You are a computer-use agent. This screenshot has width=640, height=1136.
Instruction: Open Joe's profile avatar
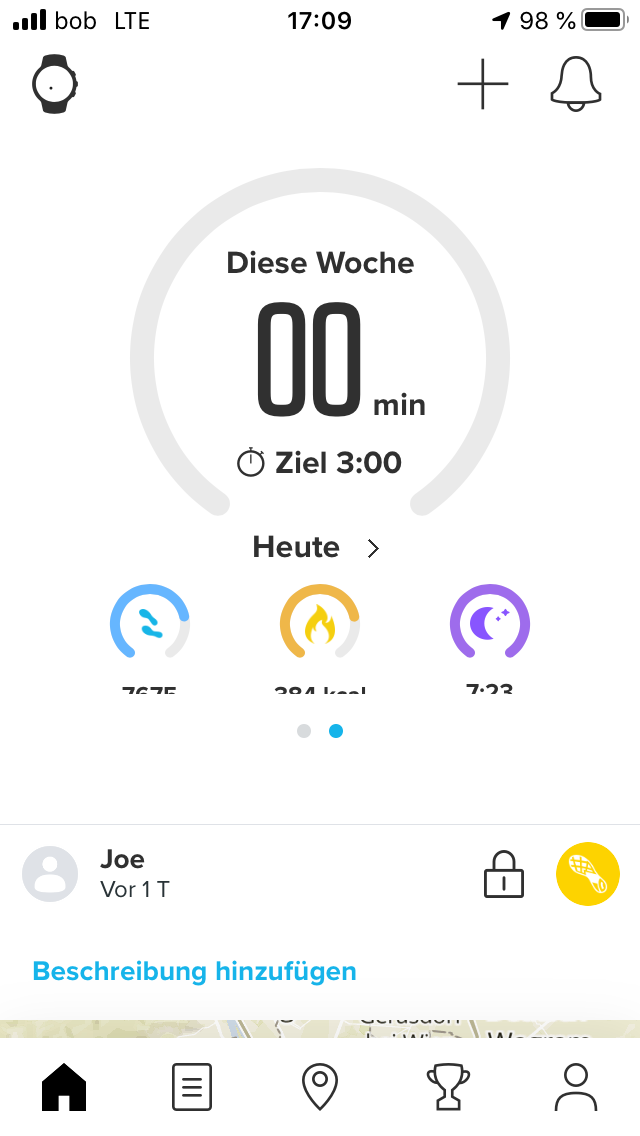(50, 874)
